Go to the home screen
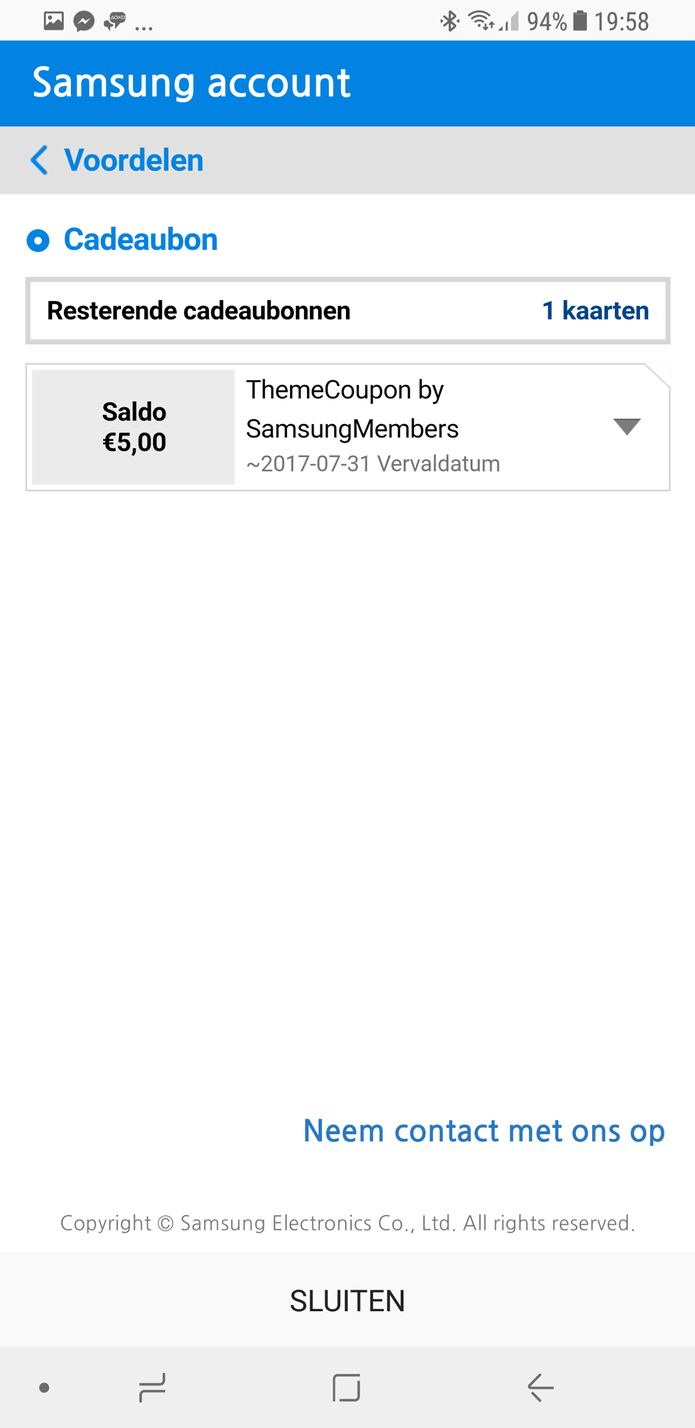Viewport: 695px width, 1428px height. click(346, 1387)
